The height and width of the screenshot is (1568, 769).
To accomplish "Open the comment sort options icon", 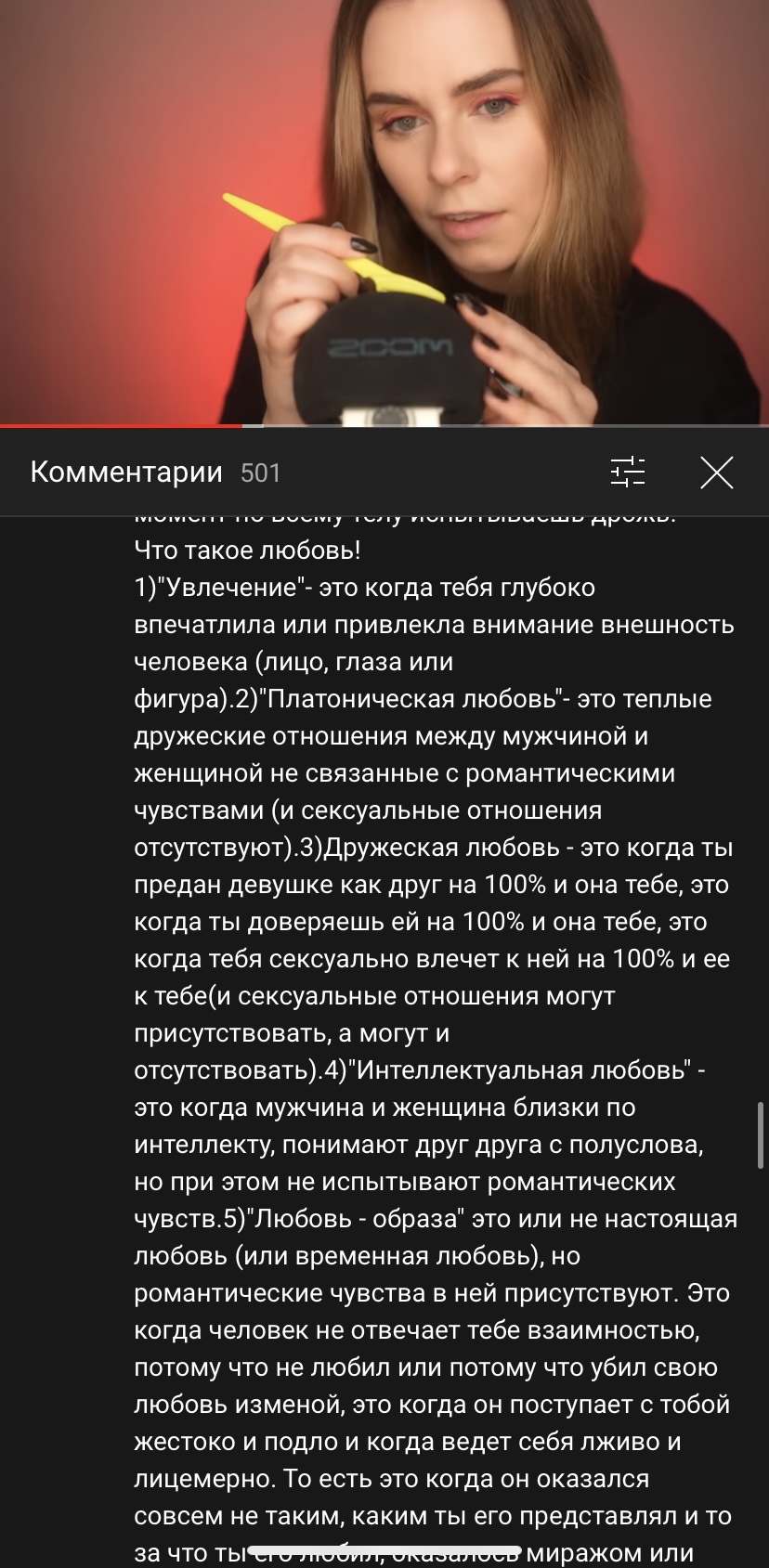I will coord(628,473).
